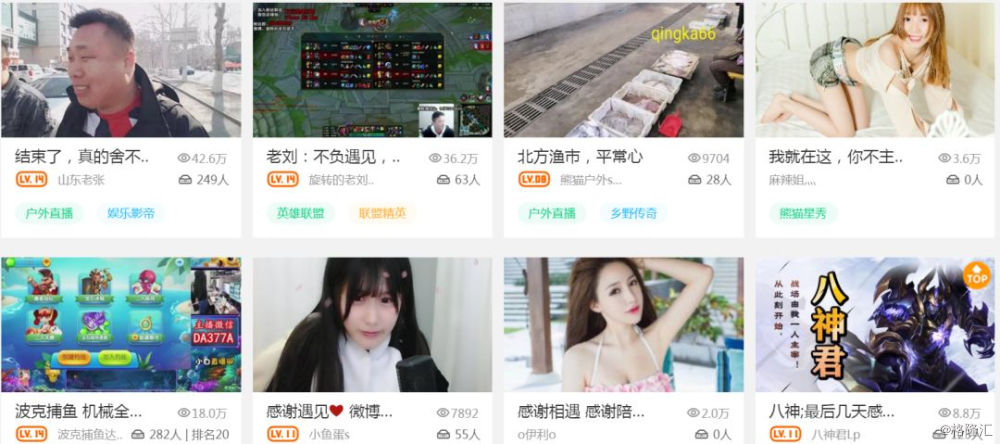Screen dimensions: 1000x444
Task: Open the stream 我就在这，你不主..
Action: click(x=874, y=69)
